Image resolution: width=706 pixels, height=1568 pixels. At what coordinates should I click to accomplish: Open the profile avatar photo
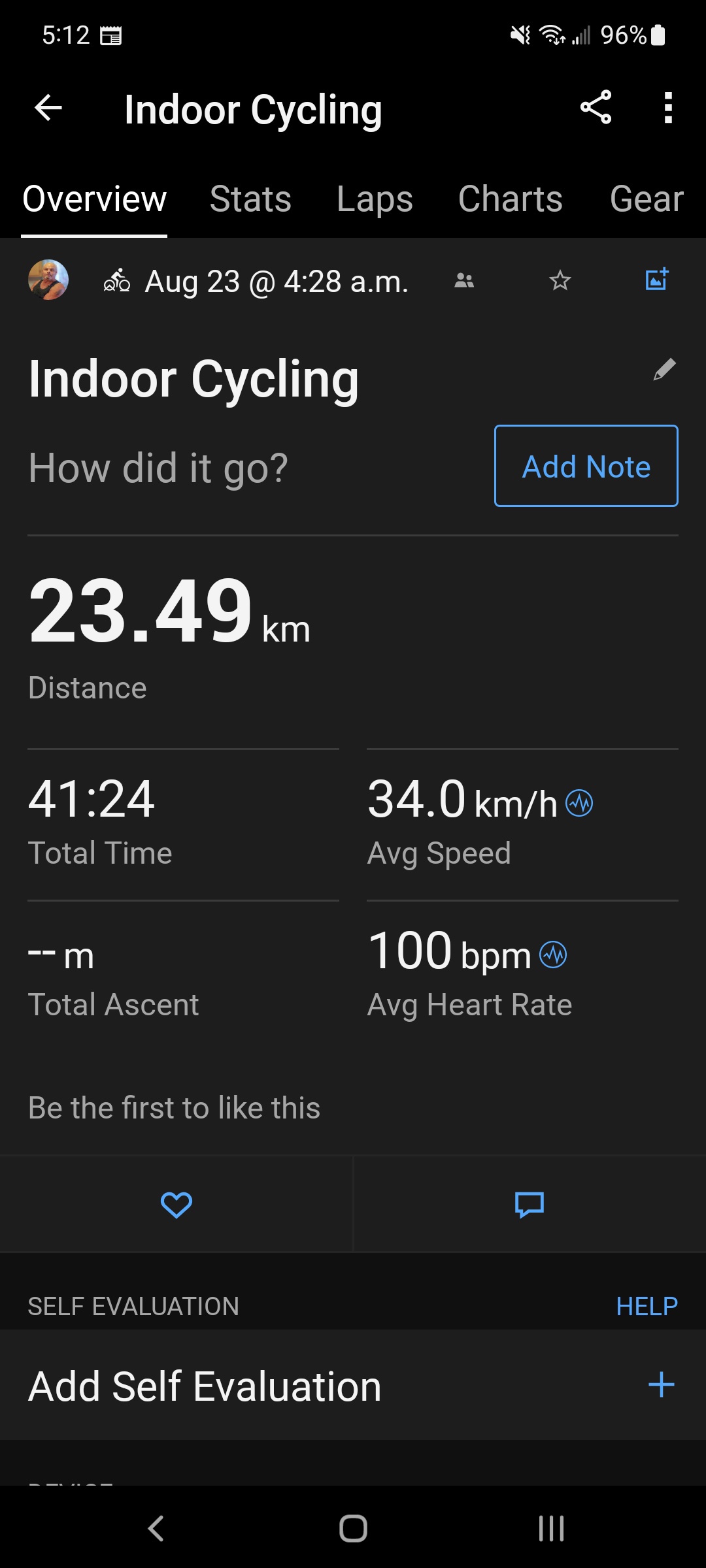click(x=48, y=280)
